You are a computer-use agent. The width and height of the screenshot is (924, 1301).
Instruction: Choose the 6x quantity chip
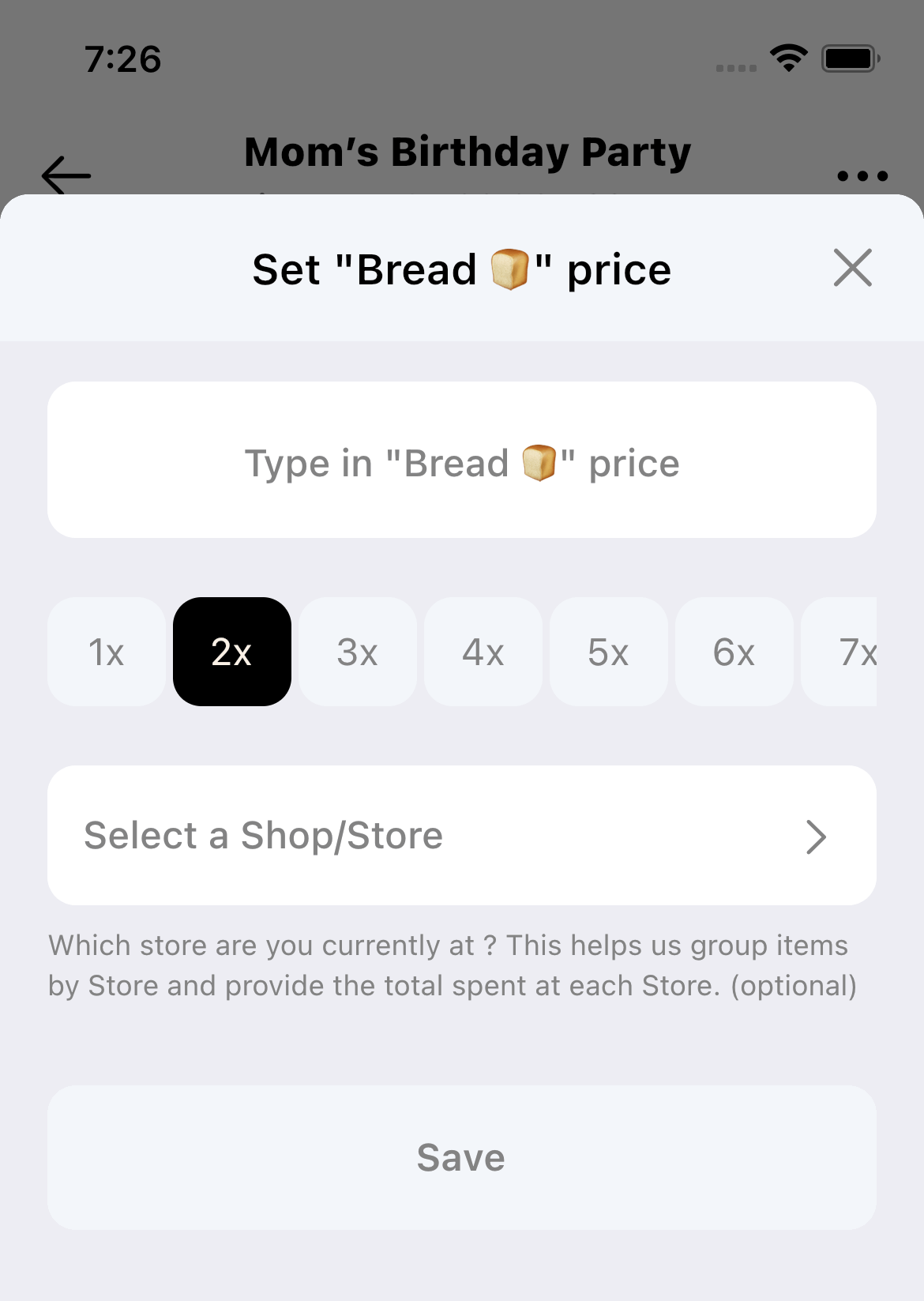734,652
